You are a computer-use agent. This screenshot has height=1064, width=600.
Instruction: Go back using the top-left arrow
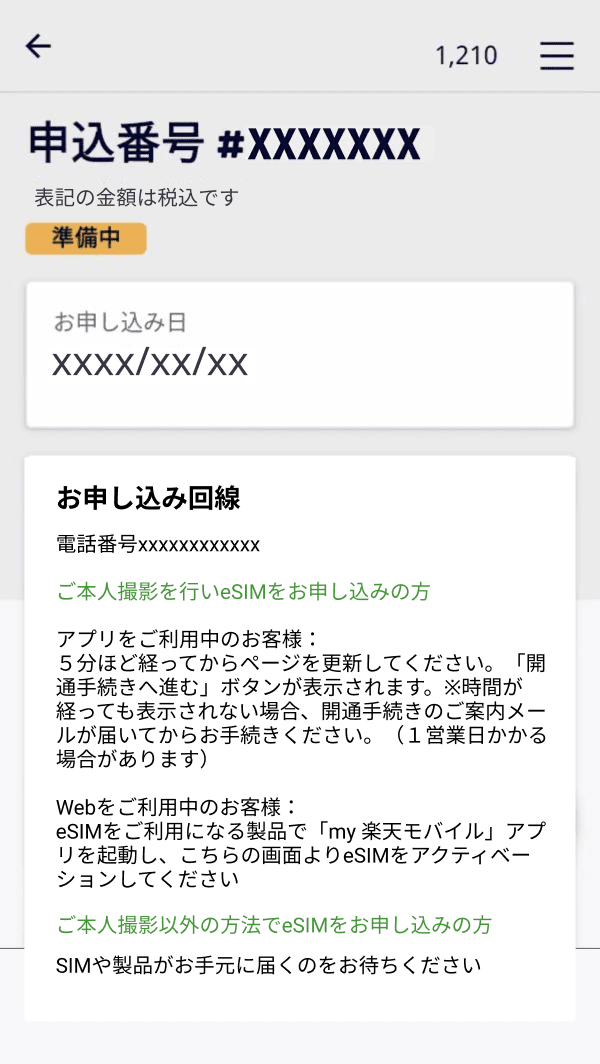pos(38,46)
